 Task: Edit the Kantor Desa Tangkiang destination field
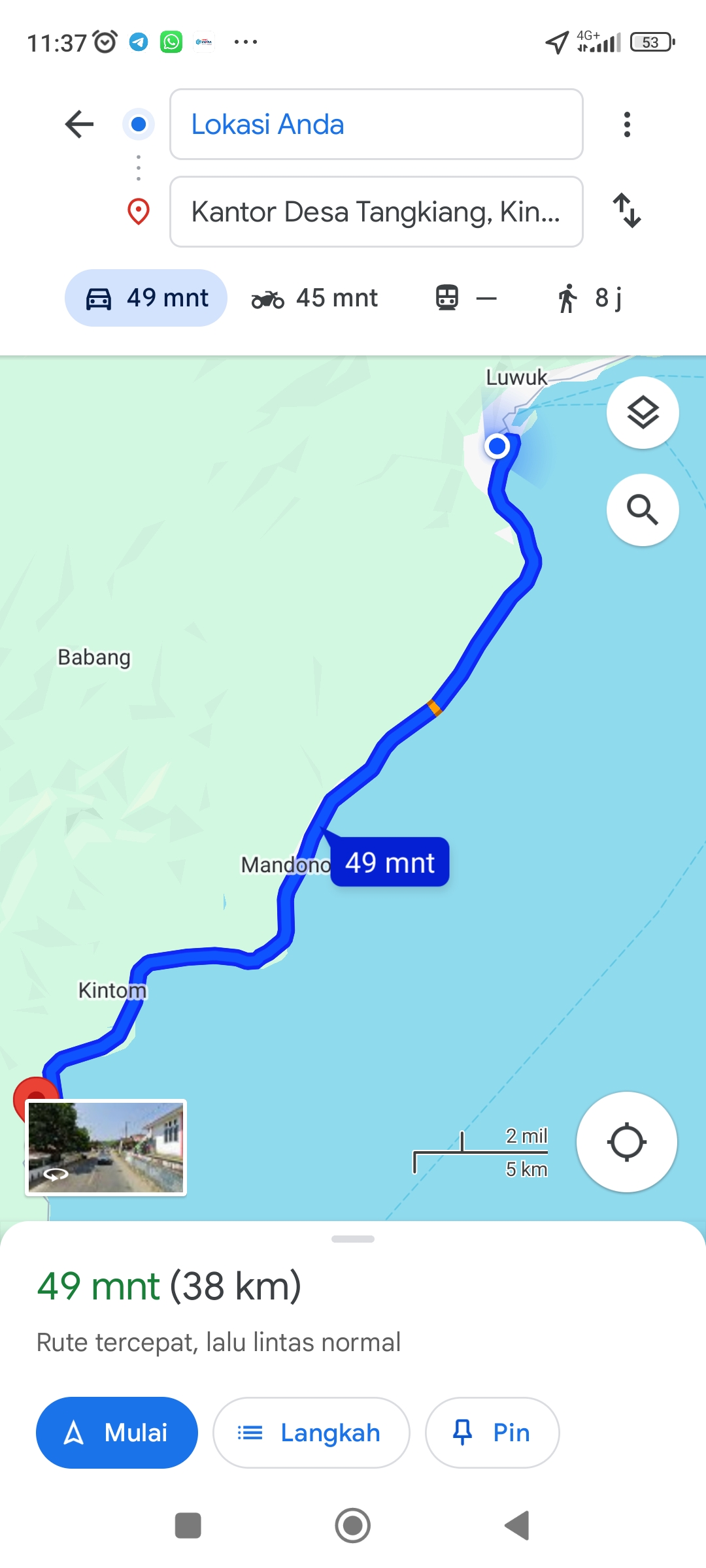[376, 212]
